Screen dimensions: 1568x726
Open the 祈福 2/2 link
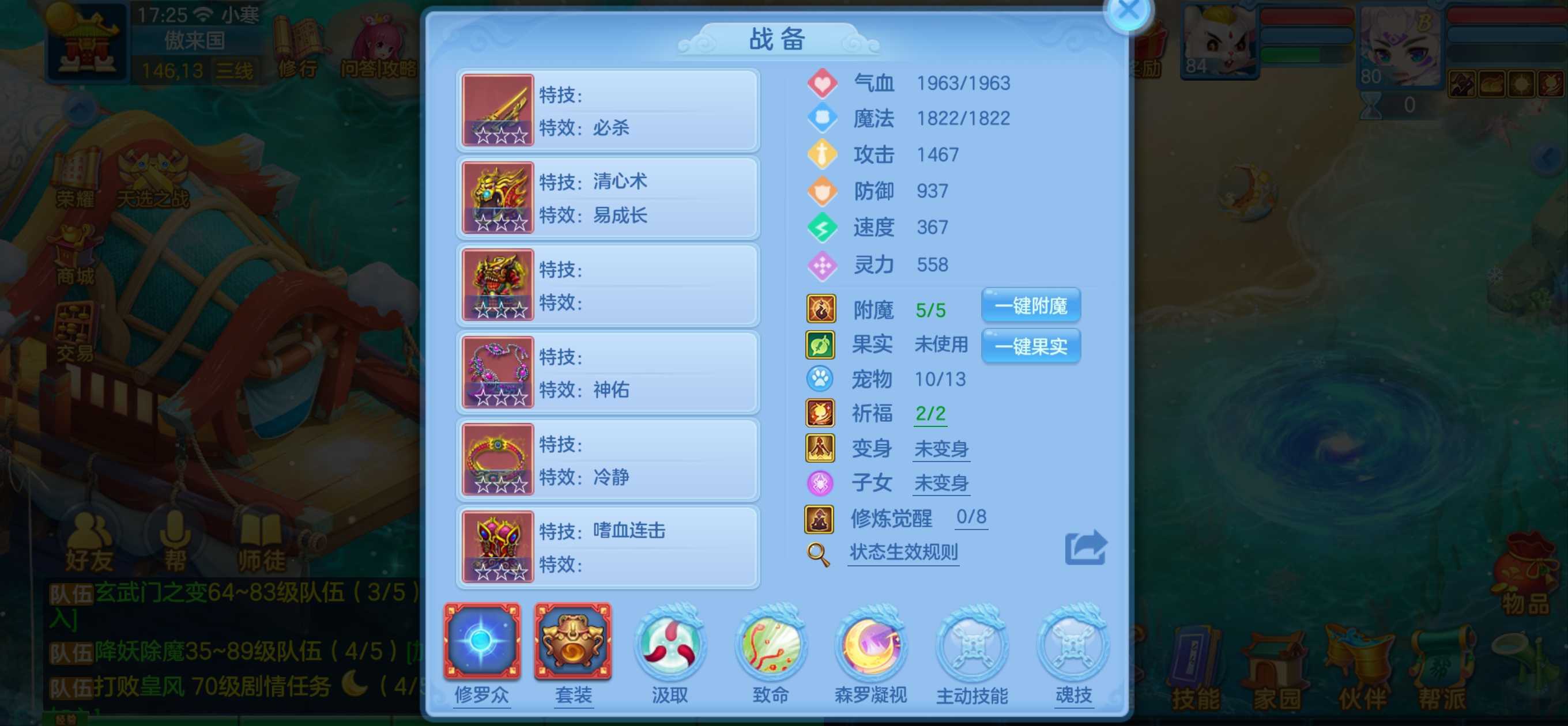[930, 414]
